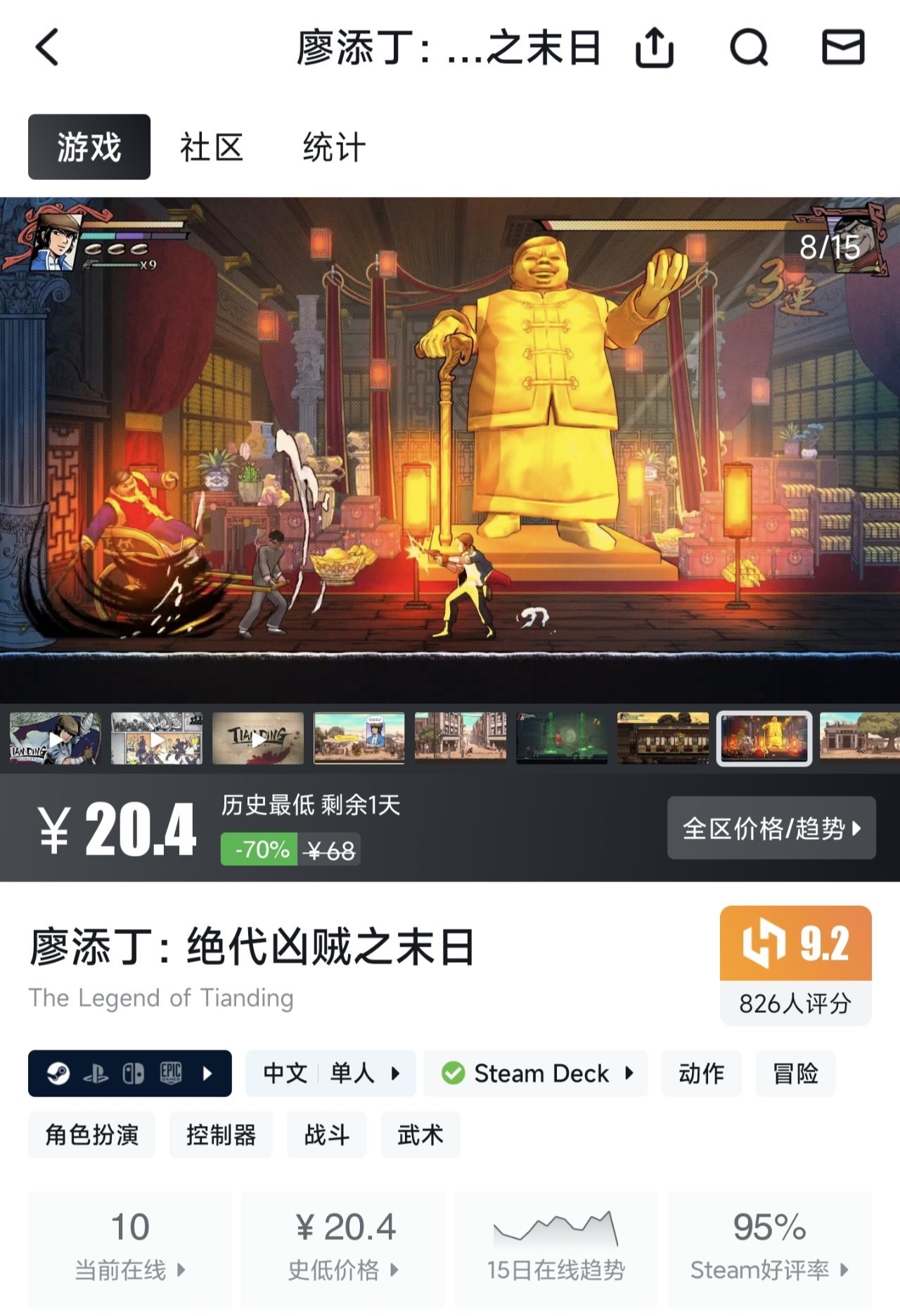Select the 动作 genre tag

pos(701,1073)
